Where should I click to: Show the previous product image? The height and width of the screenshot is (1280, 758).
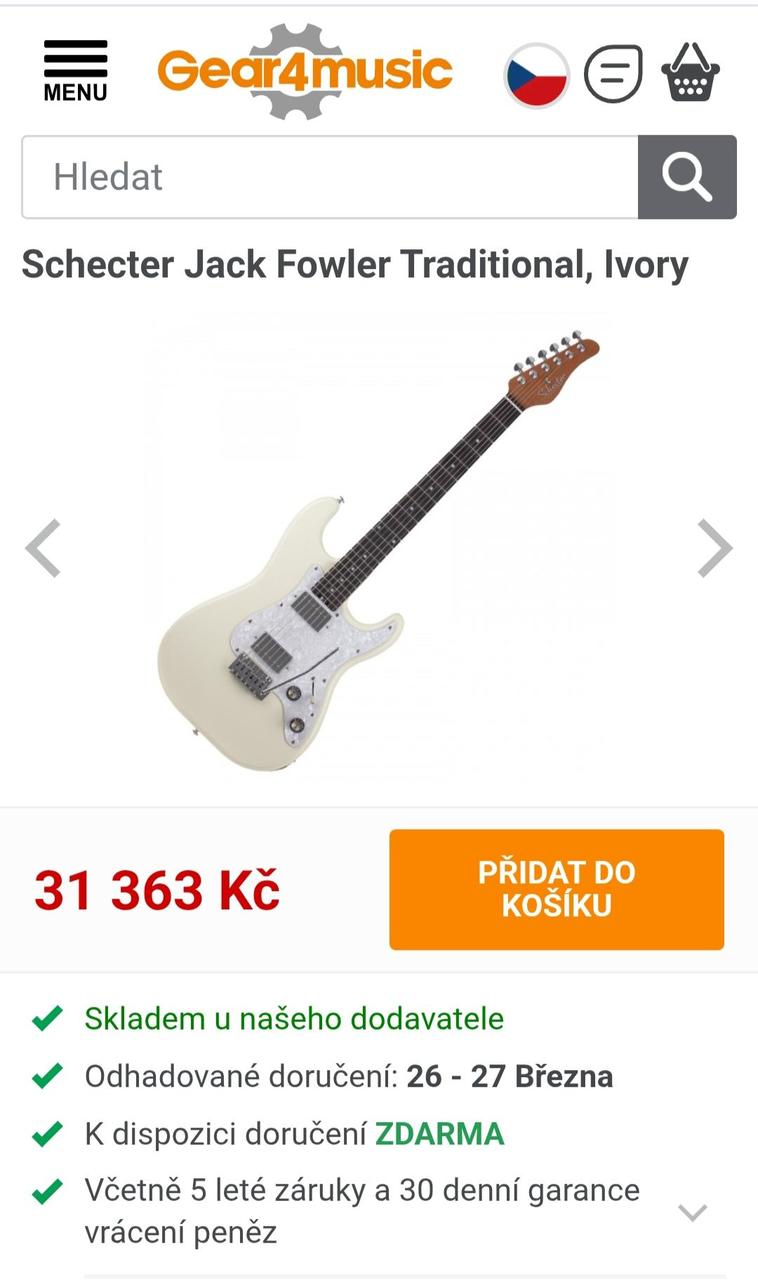(43, 548)
